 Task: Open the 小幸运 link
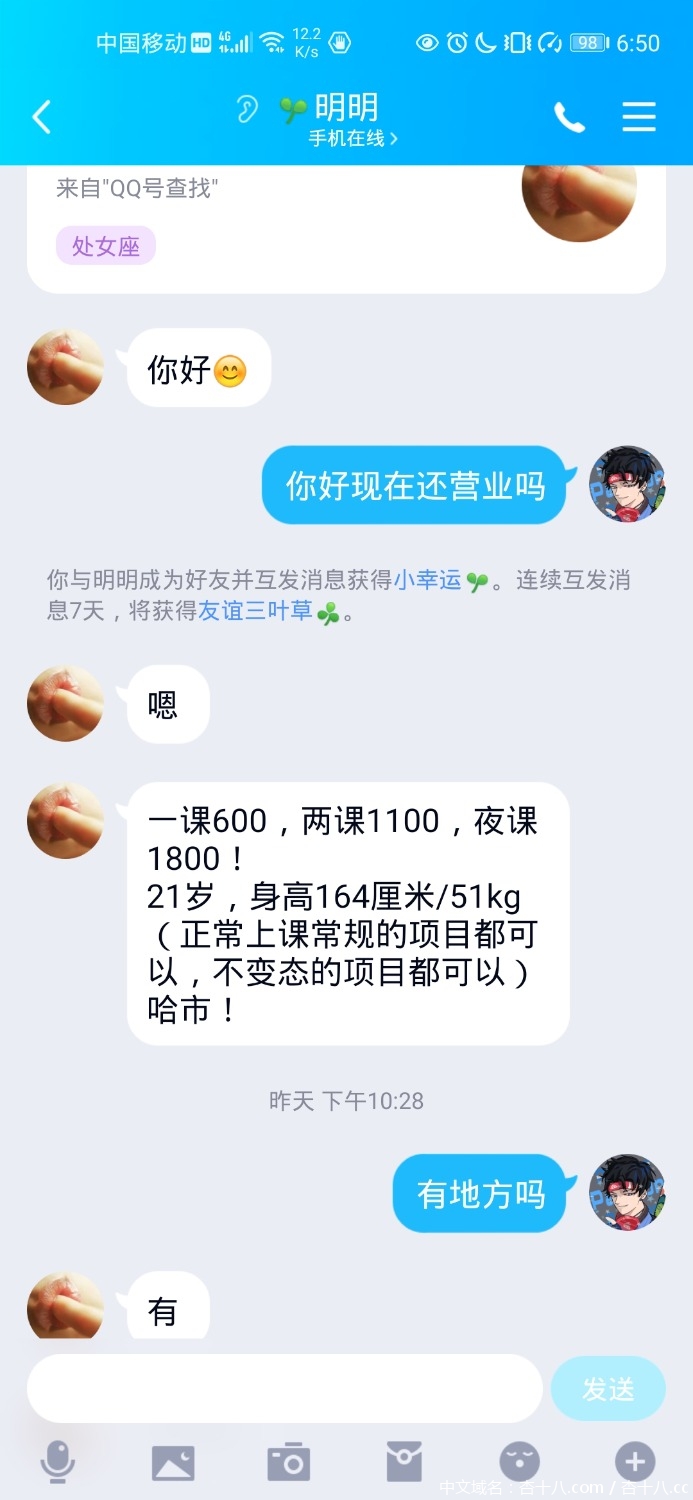(x=427, y=580)
